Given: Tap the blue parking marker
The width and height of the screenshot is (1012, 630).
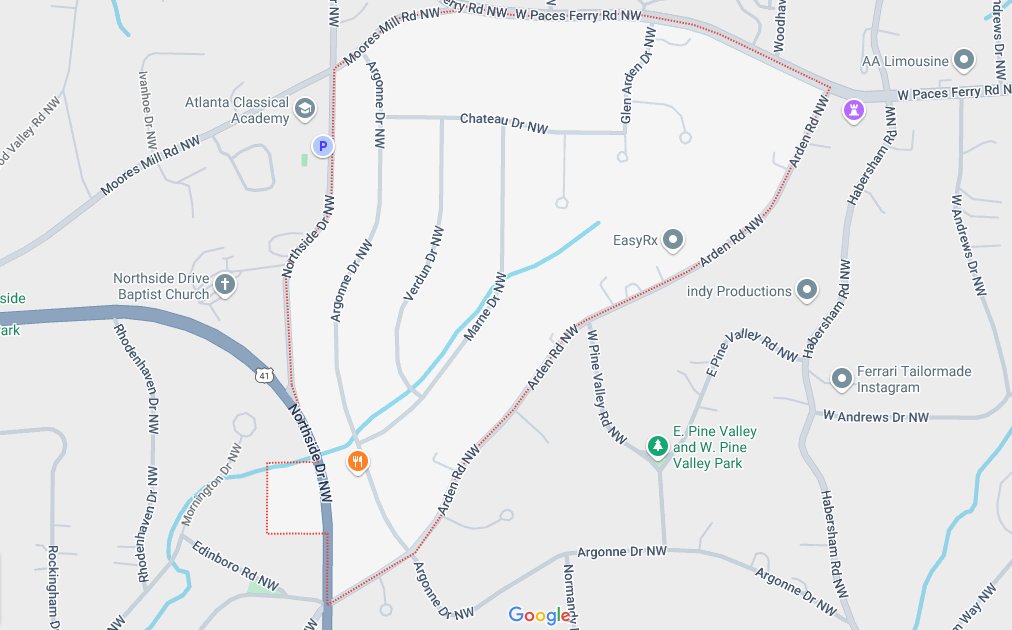Looking at the screenshot, I should tap(322, 147).
